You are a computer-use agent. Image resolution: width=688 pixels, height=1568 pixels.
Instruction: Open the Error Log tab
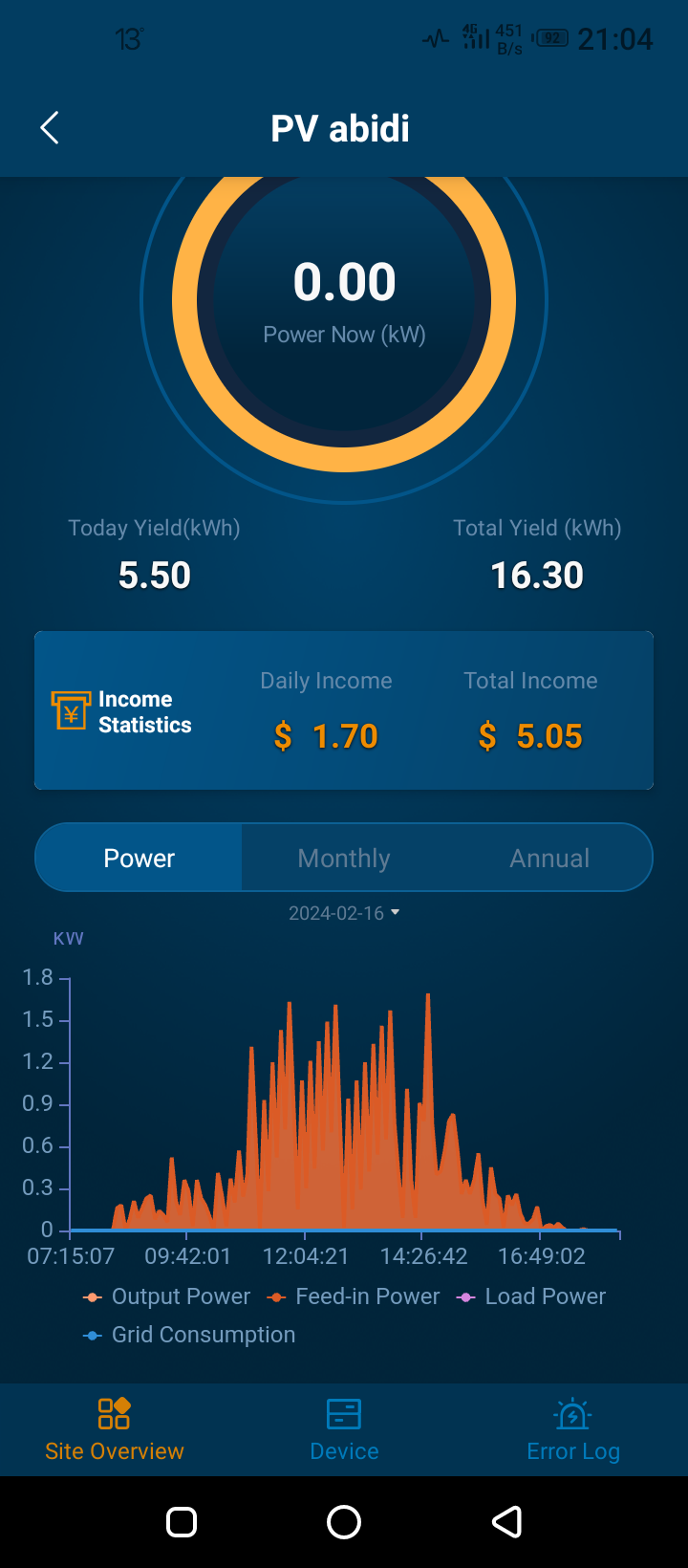tap(573, 1429)
